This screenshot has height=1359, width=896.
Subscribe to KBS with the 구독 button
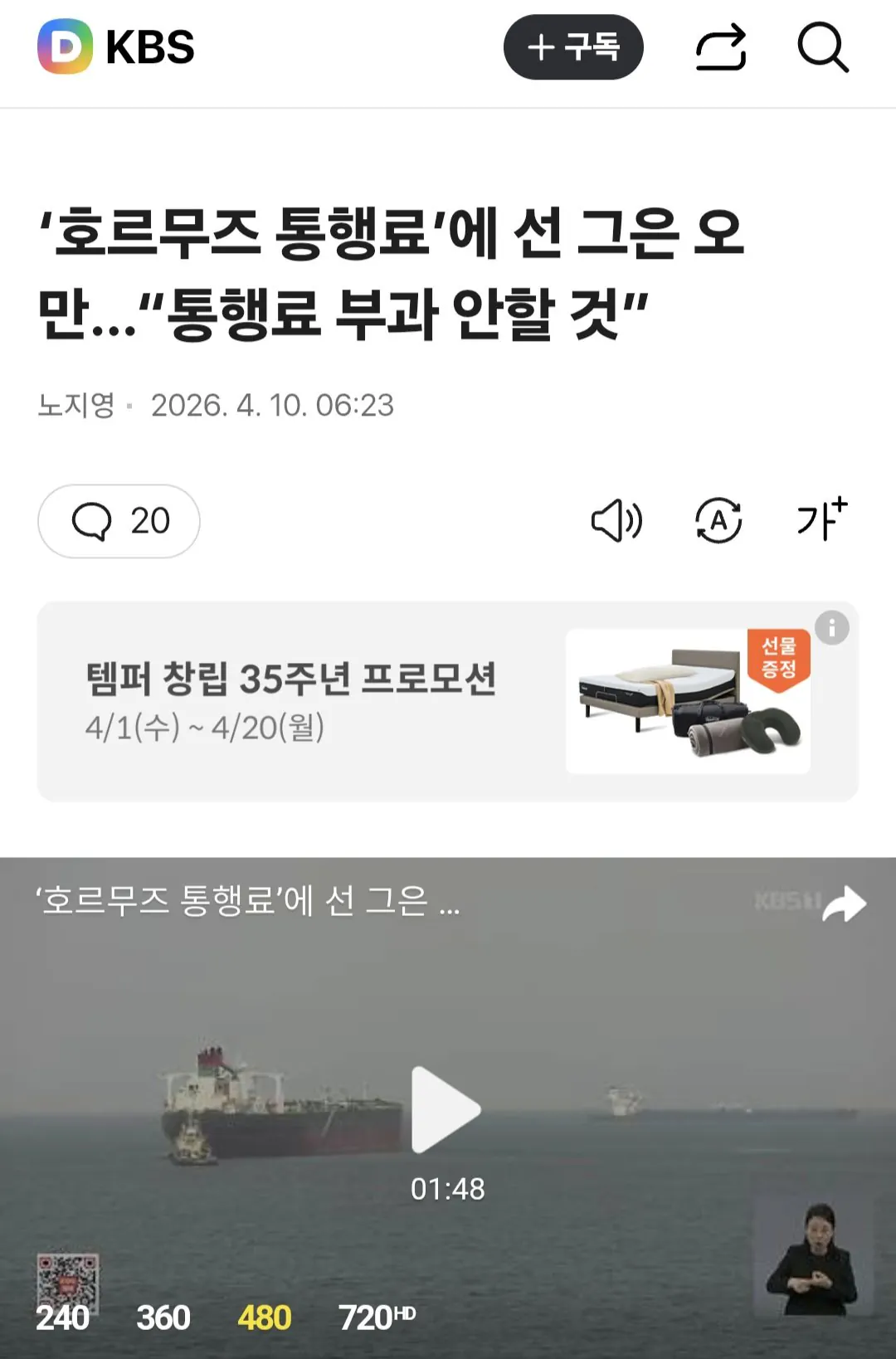572,47
